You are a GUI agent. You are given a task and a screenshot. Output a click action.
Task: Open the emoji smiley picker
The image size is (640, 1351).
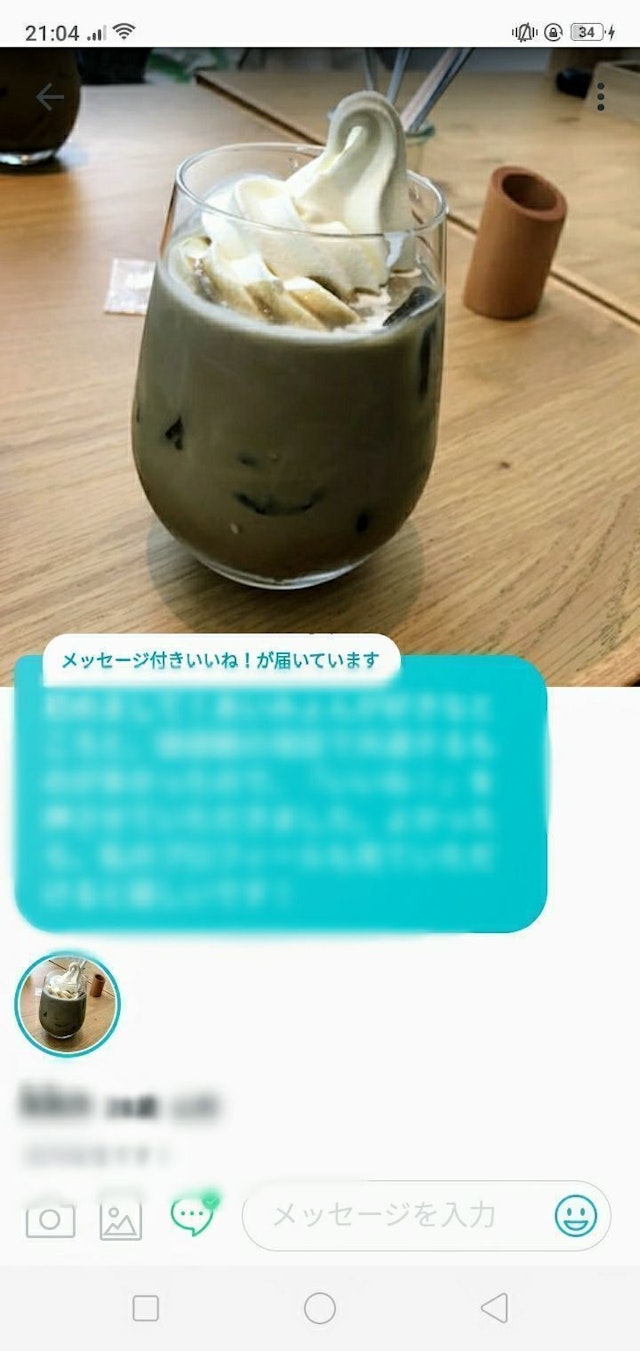coord(576,1216)
